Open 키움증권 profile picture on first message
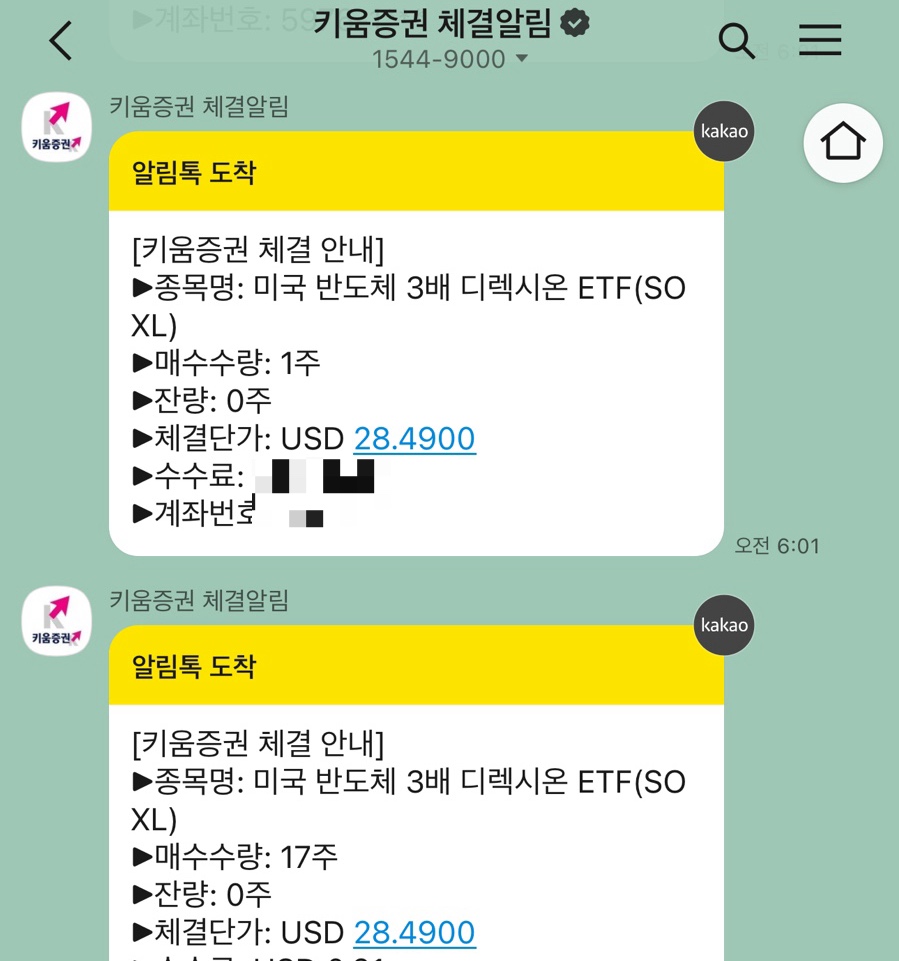This screenshot has width=899, height=961. coord(56,127)
